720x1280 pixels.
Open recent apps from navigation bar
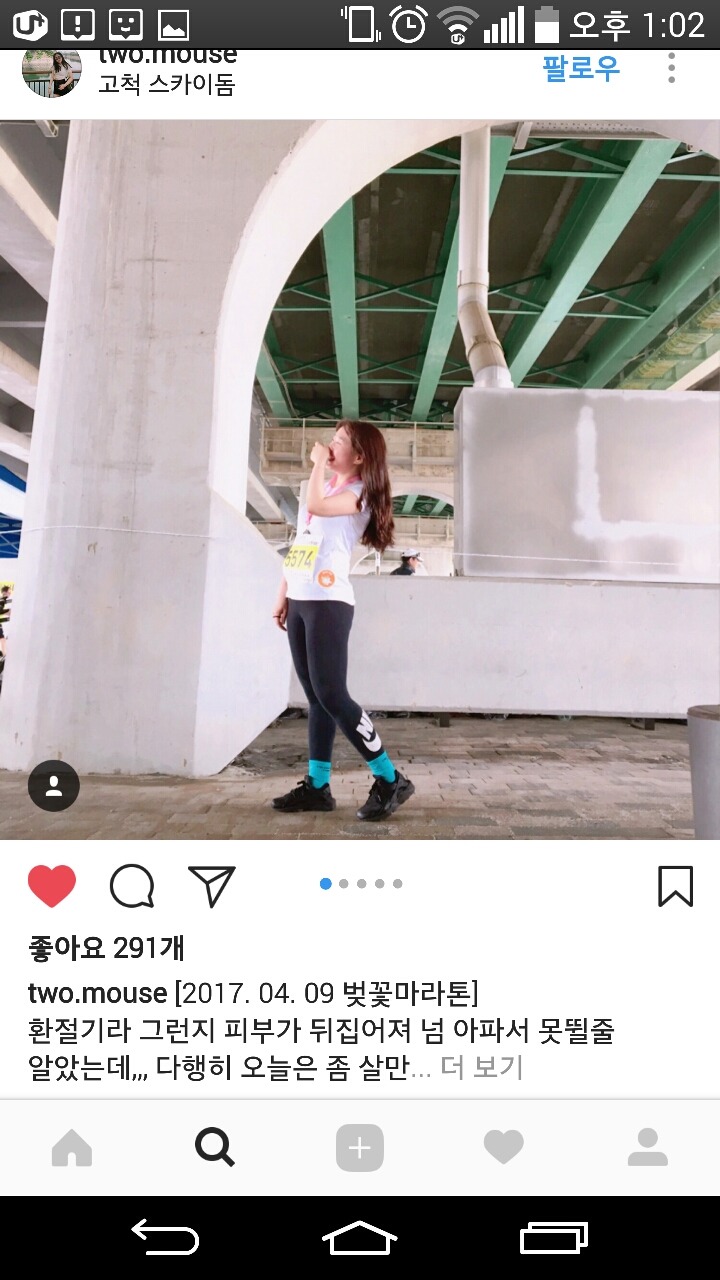click(553, 1239)
